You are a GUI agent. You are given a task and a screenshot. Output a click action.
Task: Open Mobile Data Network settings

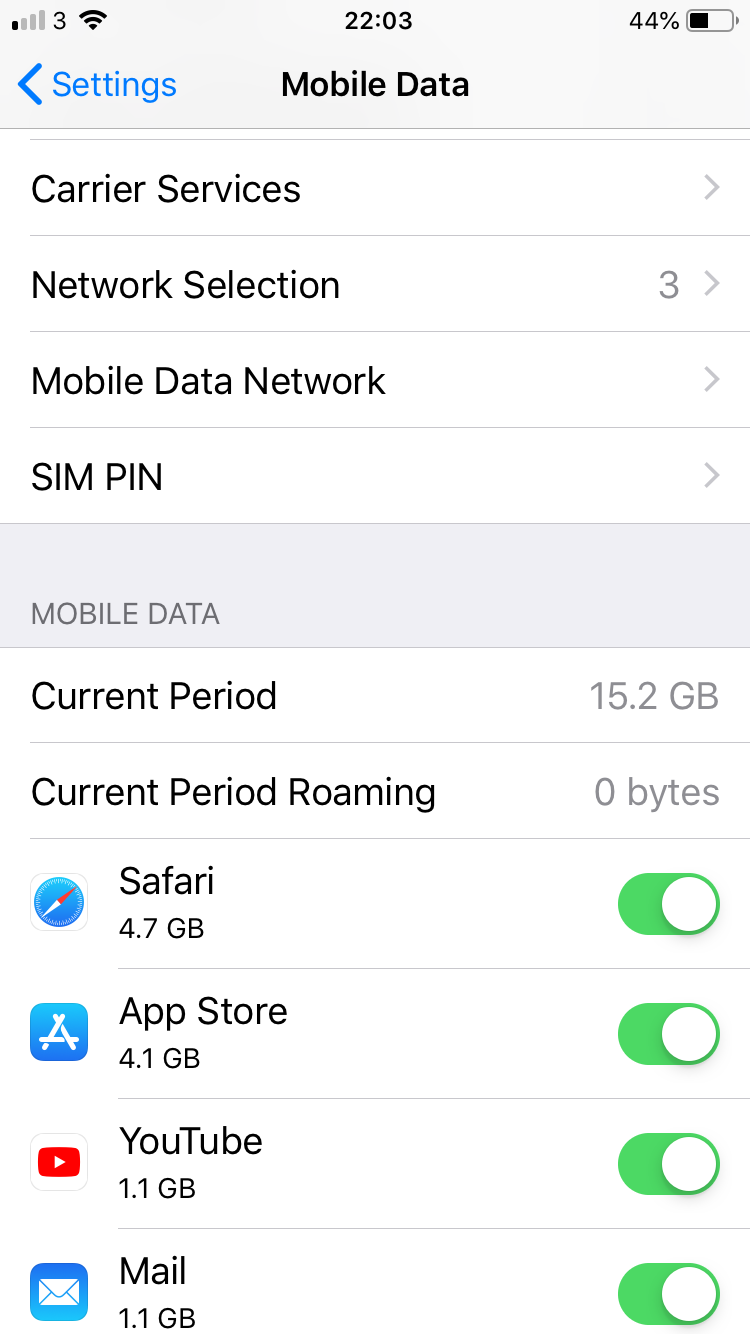tap(375, 381)
